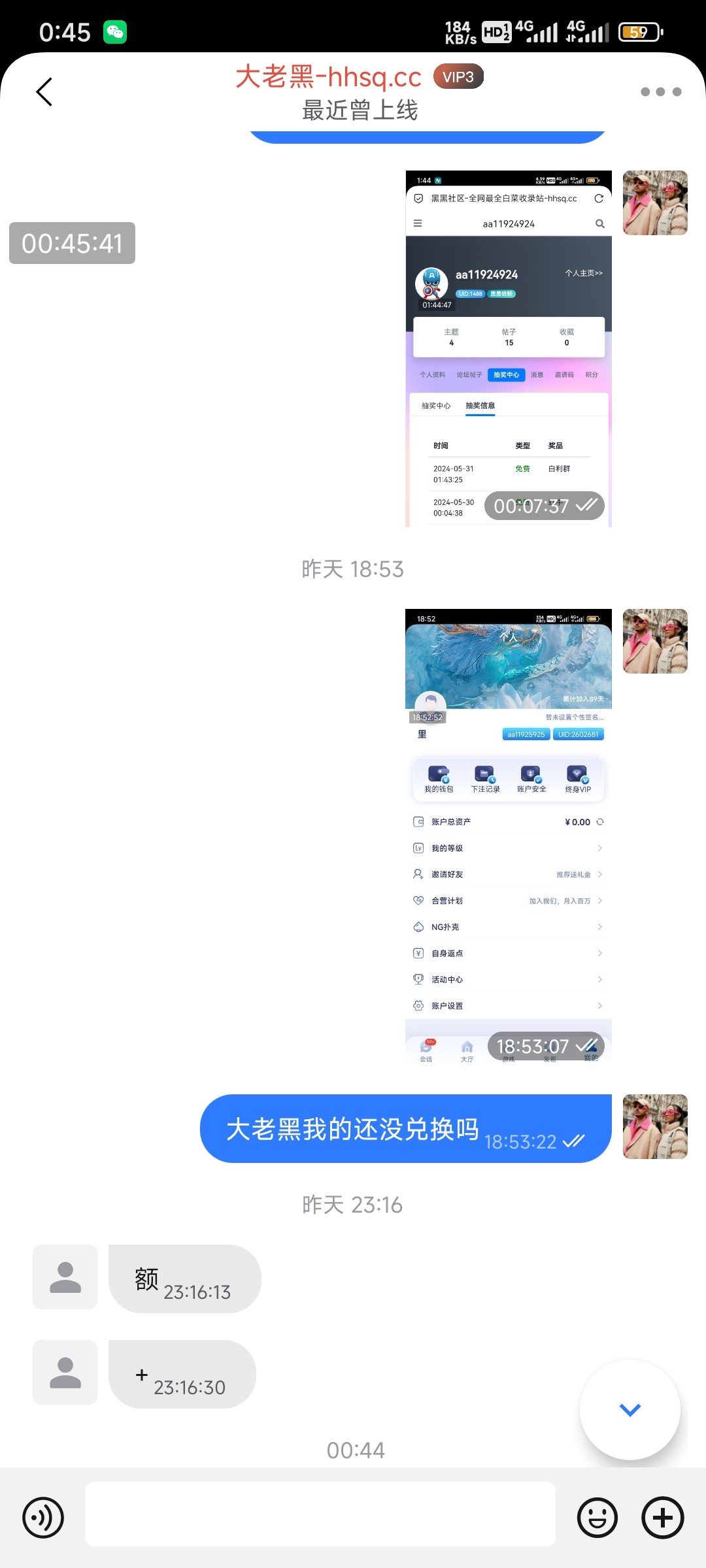Jump to the latest message with the down arrow
This screenshot has height=1568, width=706.
630,1409
